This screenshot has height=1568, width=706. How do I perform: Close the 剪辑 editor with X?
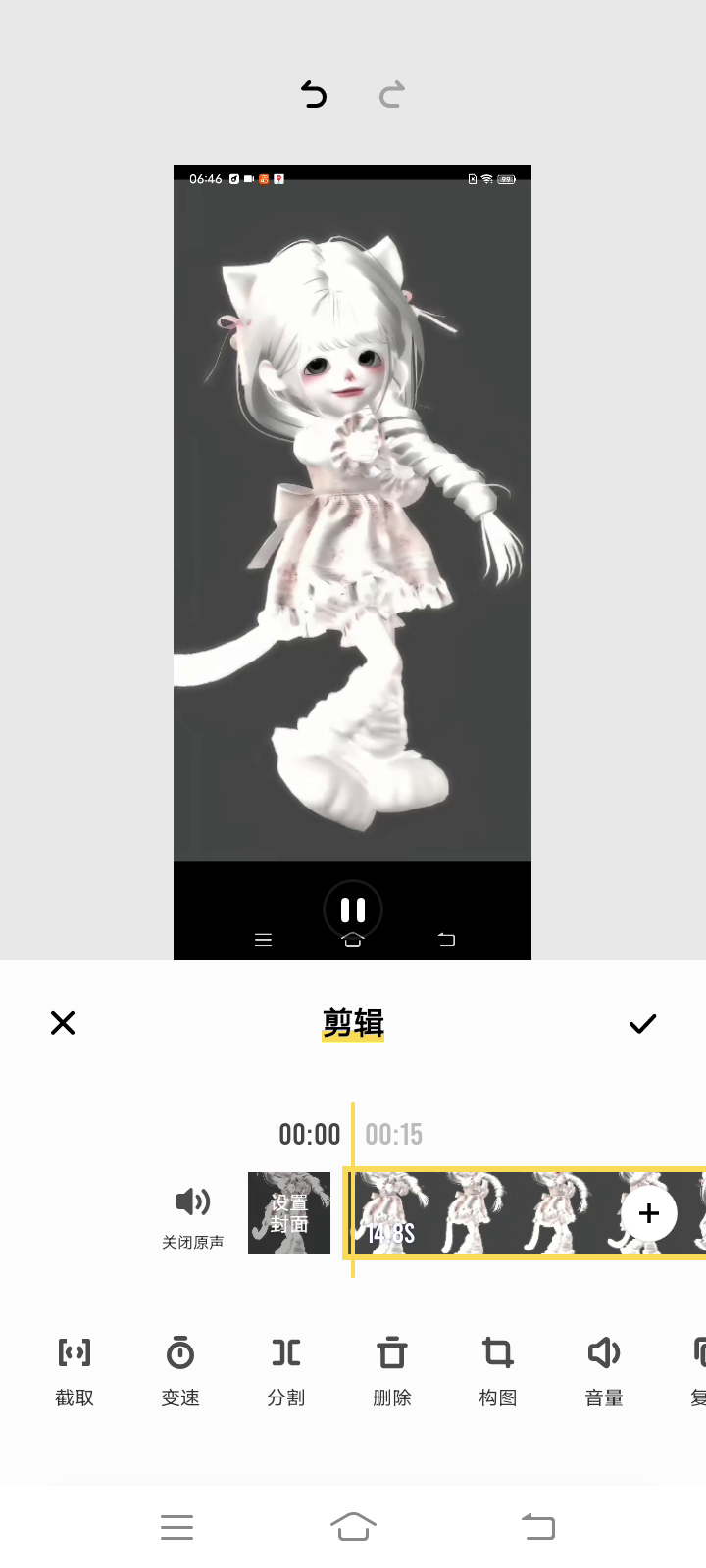pyautogui.click(x=63, y=1023)
